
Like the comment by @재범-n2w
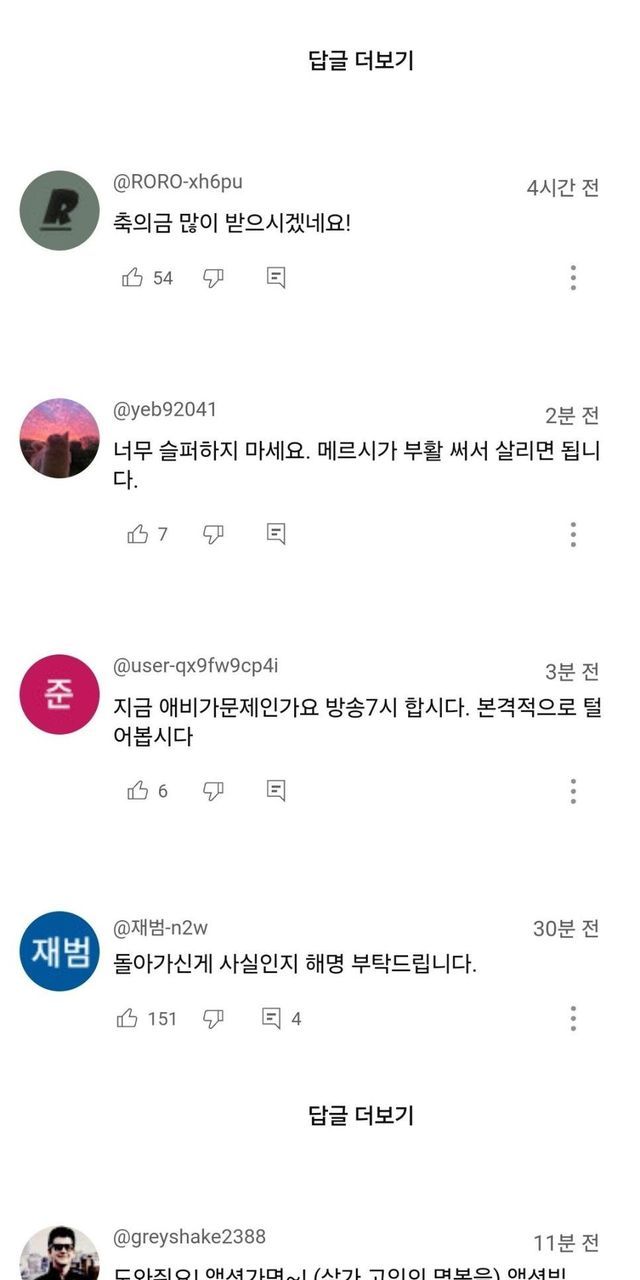click(x=128, y=1018)
